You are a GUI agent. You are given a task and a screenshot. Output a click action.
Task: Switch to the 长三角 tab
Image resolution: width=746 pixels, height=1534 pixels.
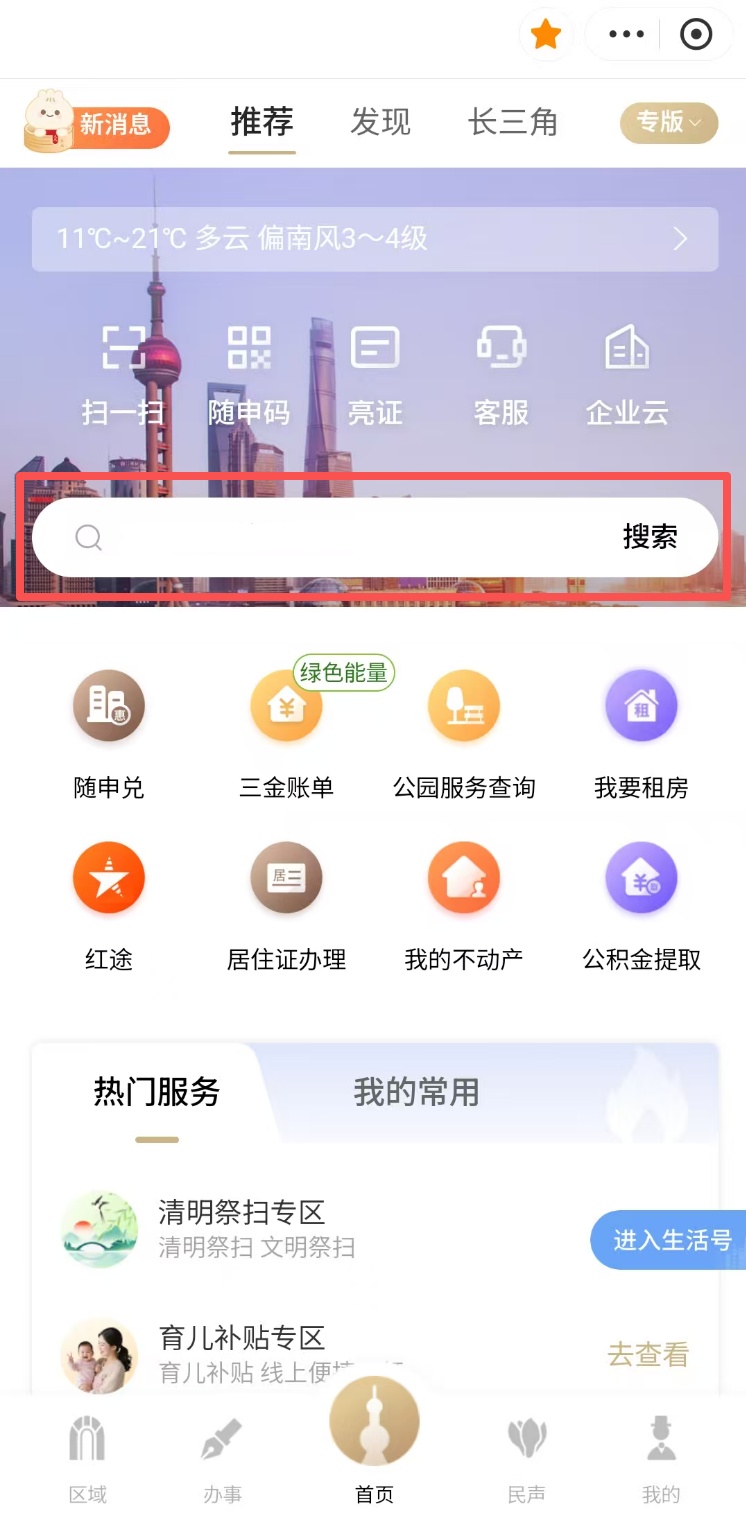pos(513,123)
